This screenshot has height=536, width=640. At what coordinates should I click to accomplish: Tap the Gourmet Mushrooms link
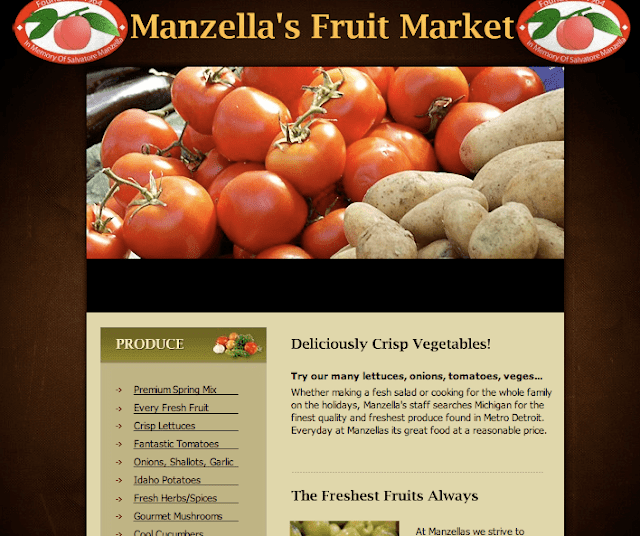178,516
